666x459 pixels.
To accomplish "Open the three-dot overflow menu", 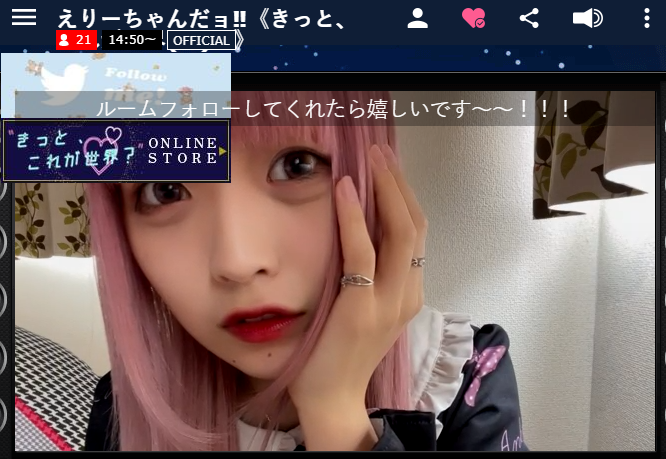I will pos(641,18).
